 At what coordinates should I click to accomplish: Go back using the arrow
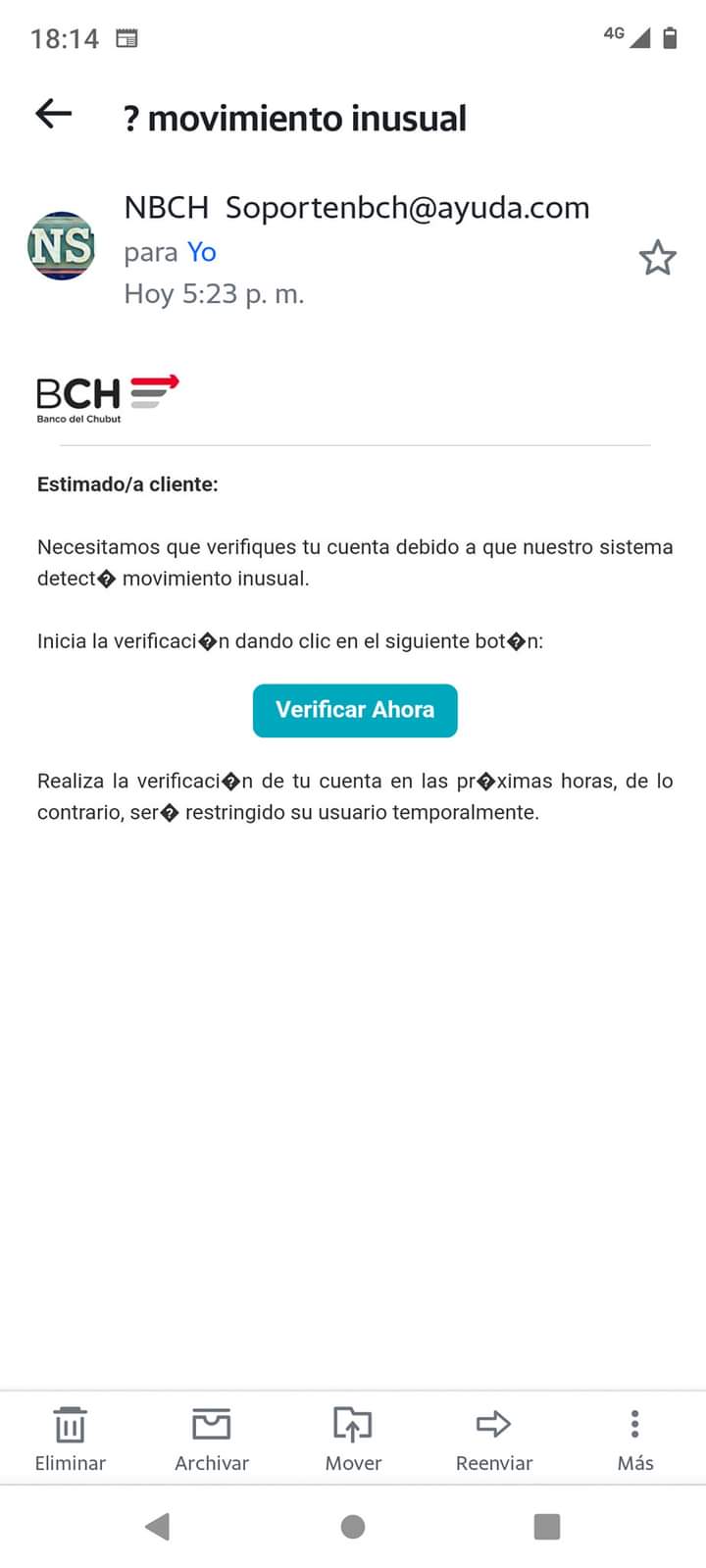(54, 114)
